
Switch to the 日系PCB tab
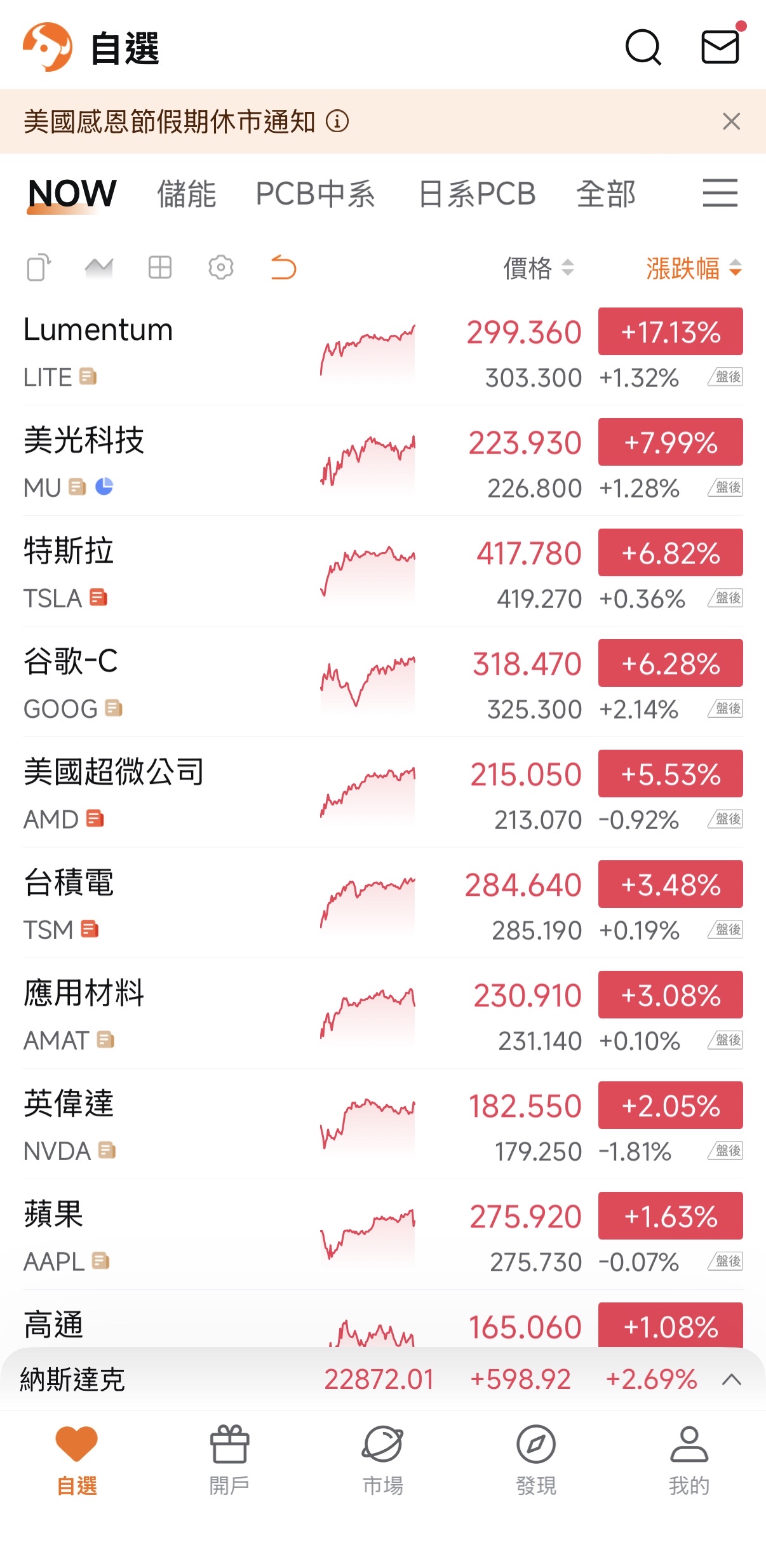tap(478, 194)
